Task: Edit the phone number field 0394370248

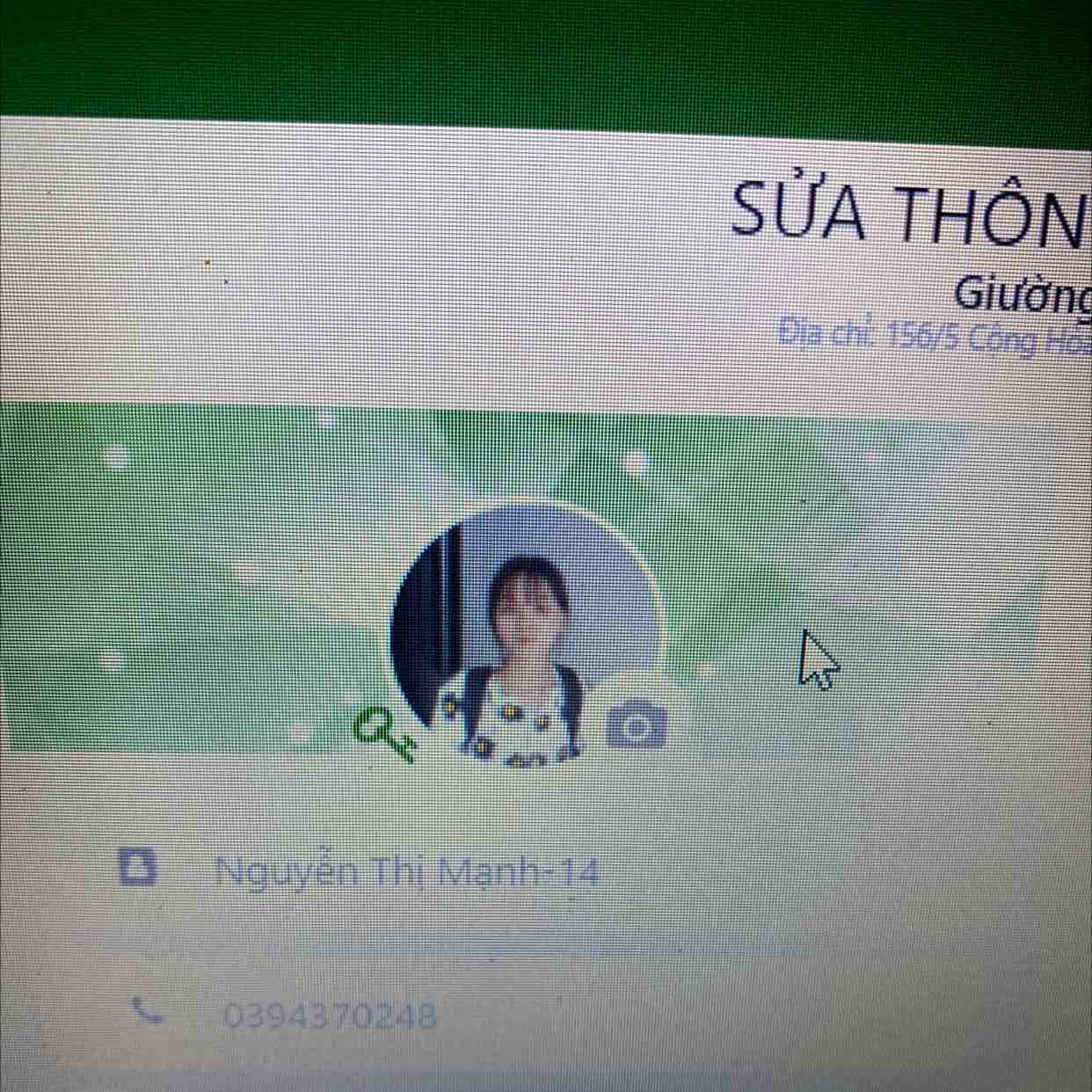Action: tap(330, 1017)
